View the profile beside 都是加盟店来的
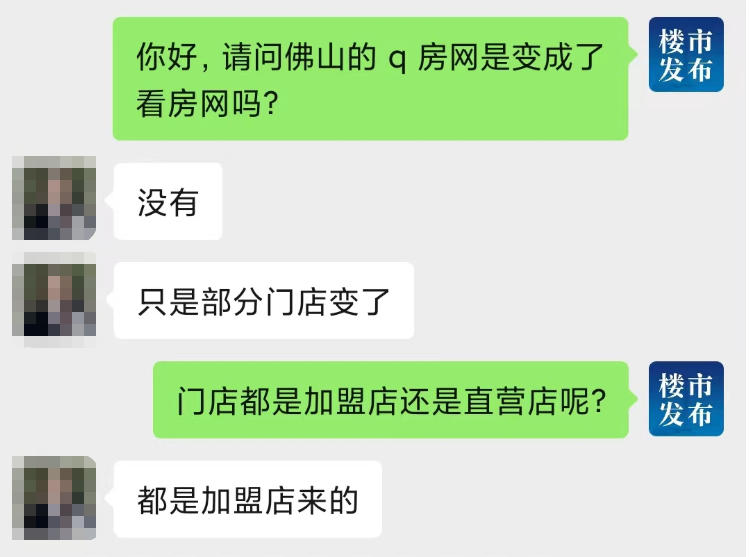The height and width of the screenshot is (557, 749). coord(54,499)
